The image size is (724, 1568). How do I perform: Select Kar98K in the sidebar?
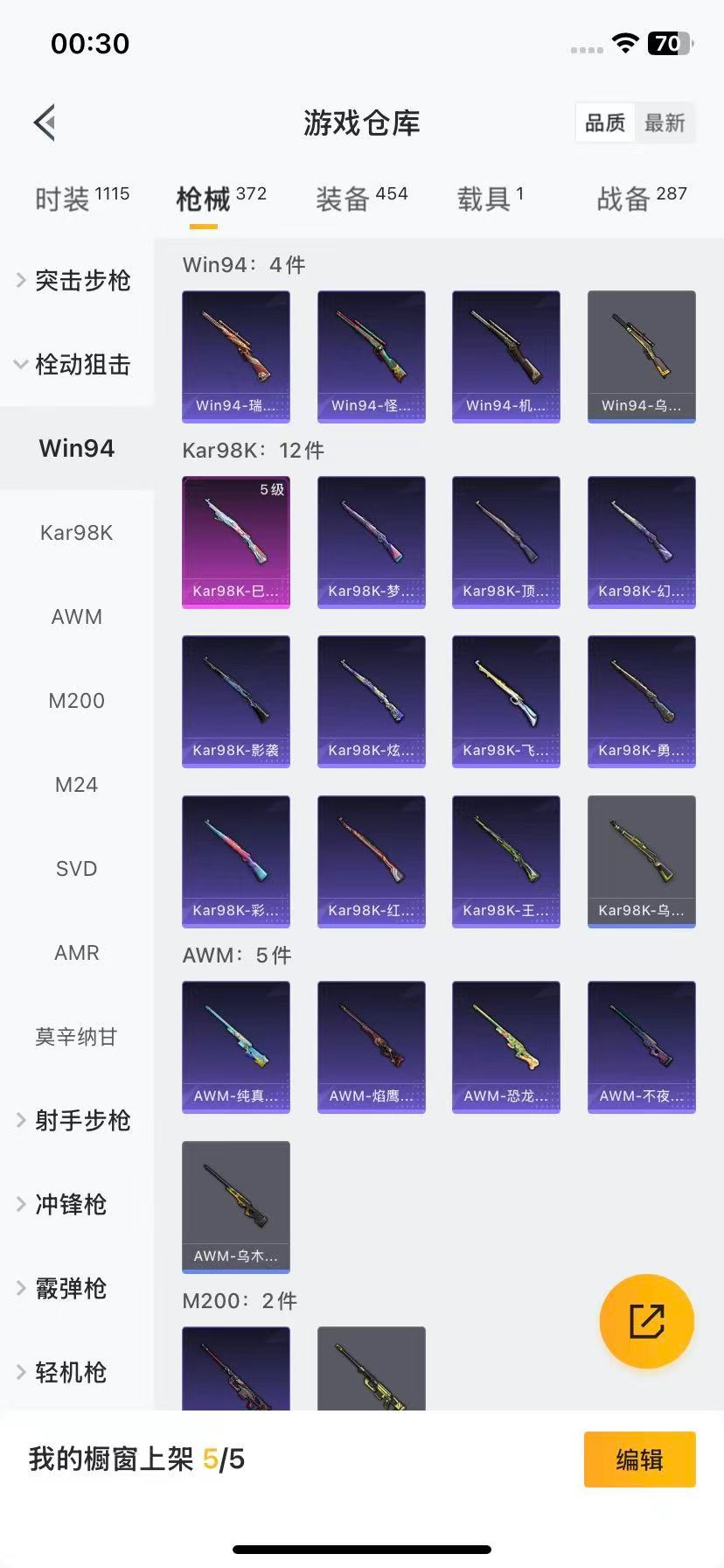pos(76,532)
